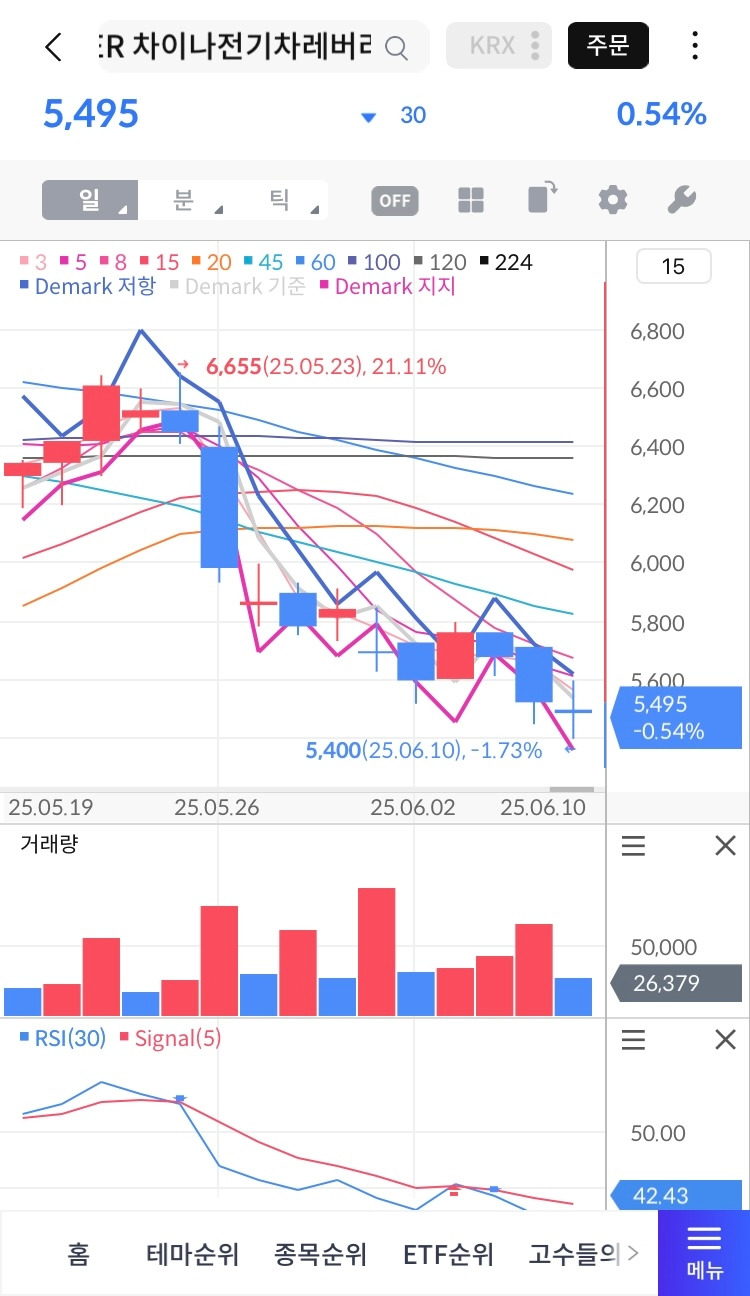Go back using the top-left arrow

pyautogui.click(x=54, y=46)
